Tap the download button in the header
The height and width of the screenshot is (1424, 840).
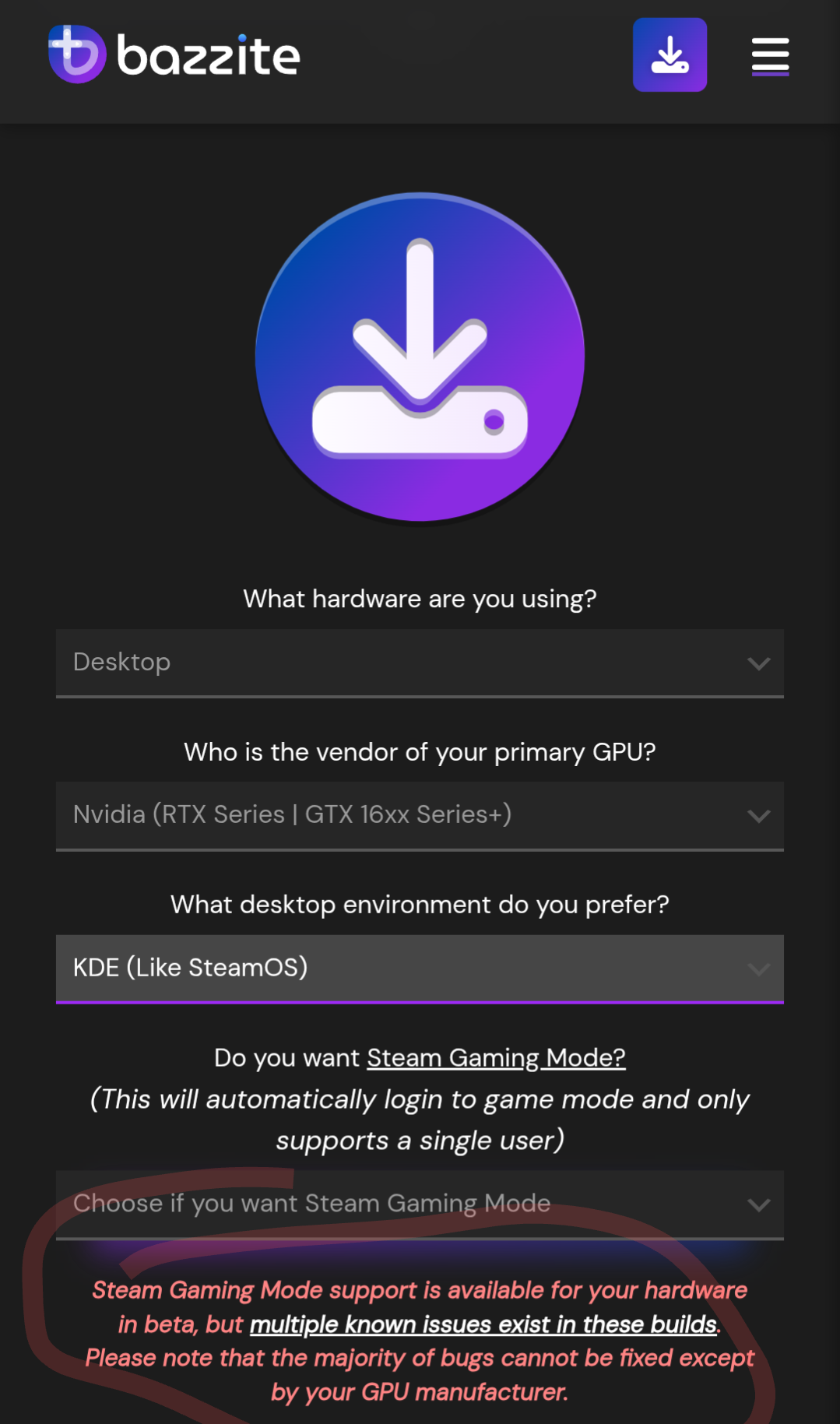pos(670,54)
